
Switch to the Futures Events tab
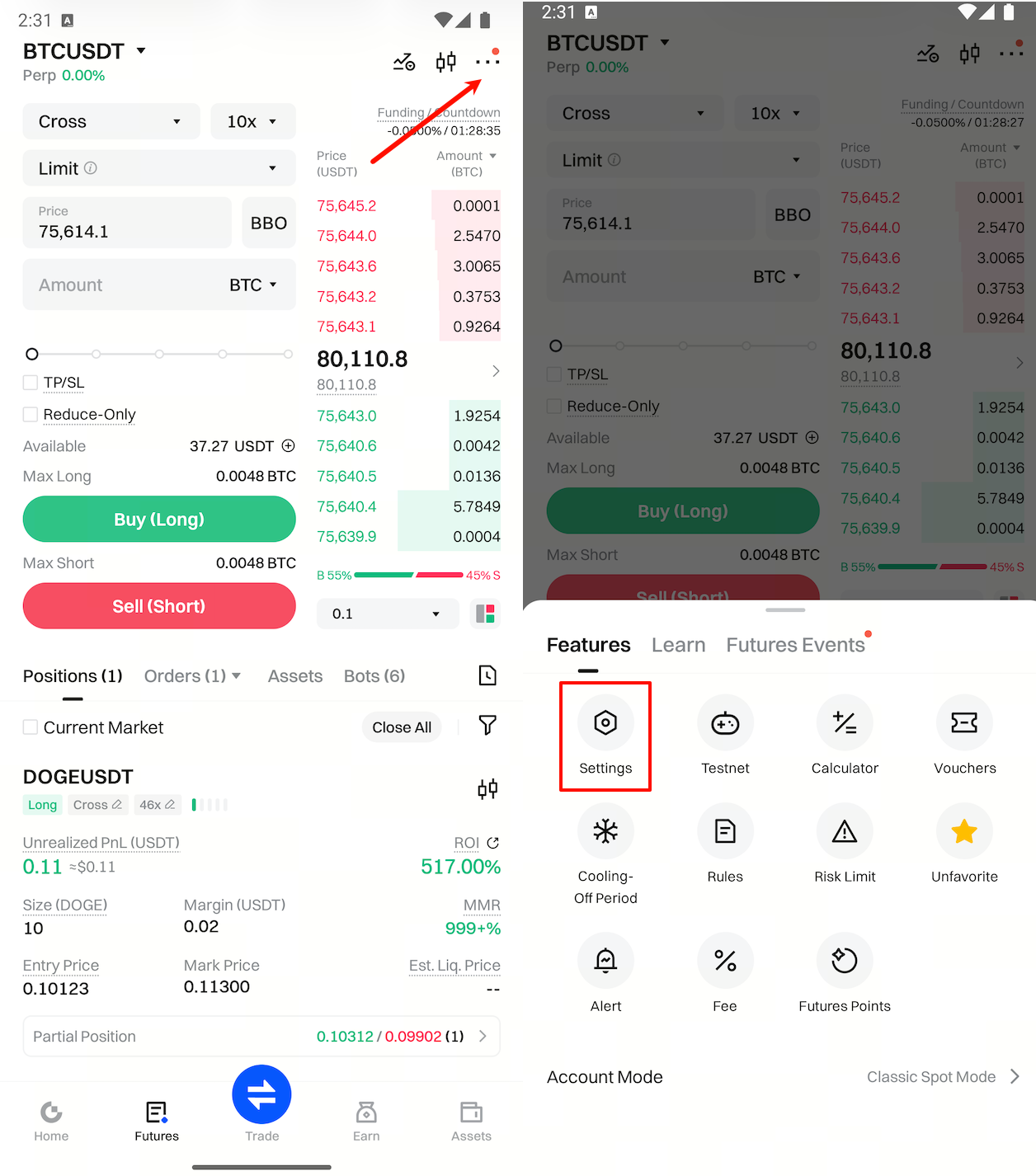(x=795, y=645)
